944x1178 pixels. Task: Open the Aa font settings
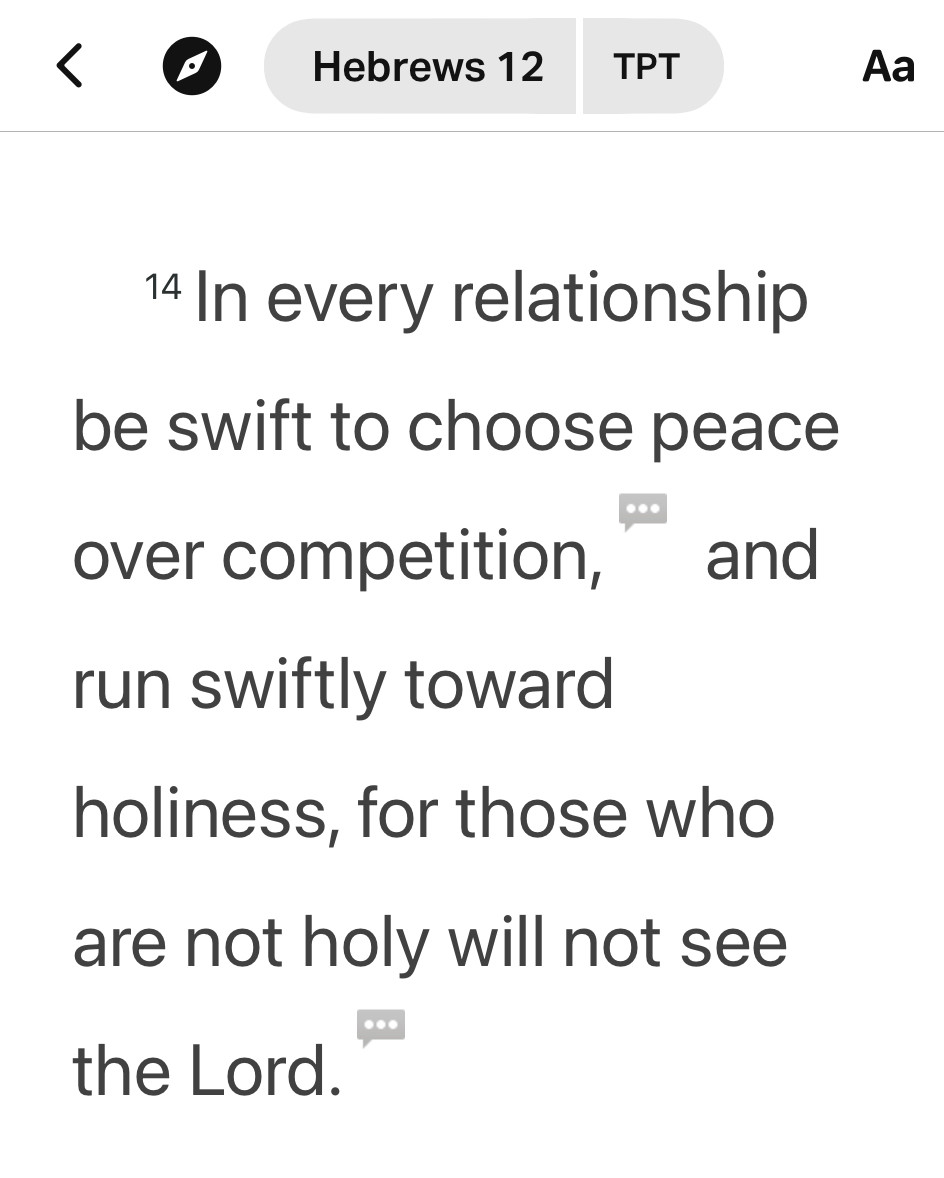888,67
